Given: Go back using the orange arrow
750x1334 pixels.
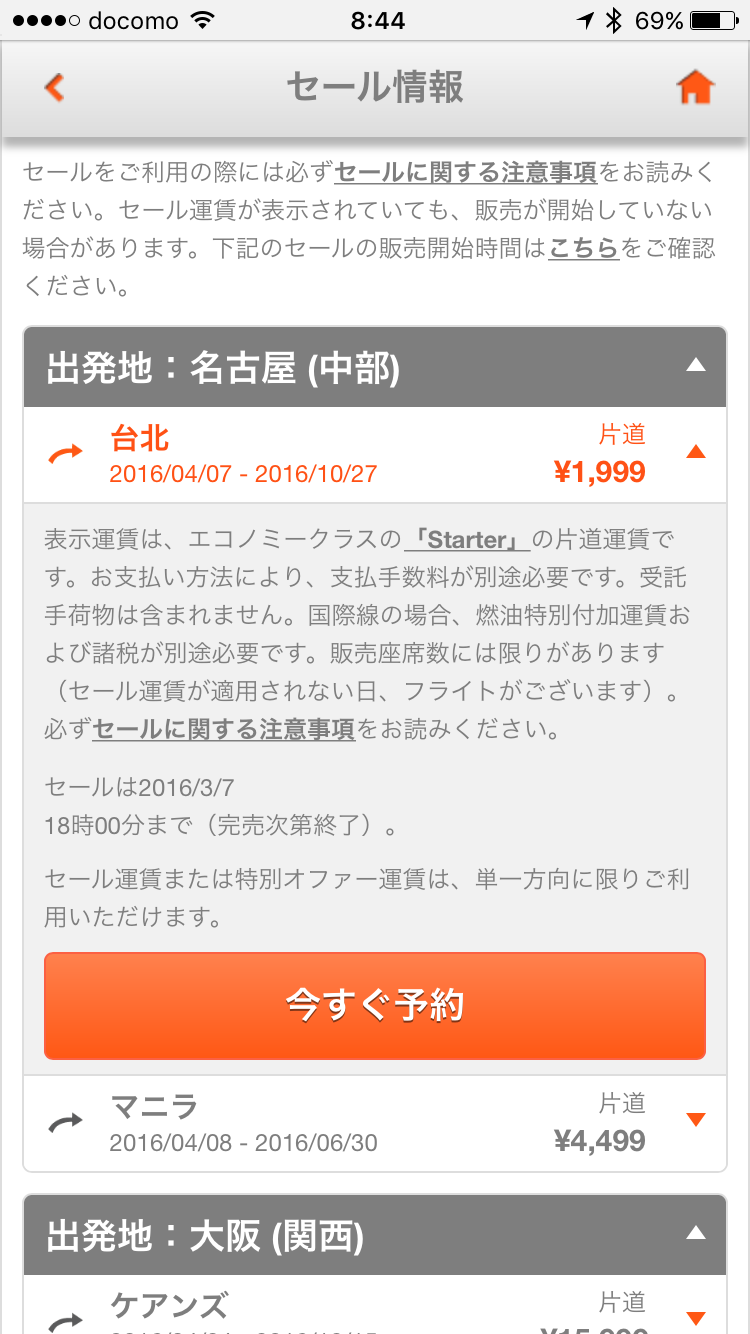Looking at the screenshot, I should click(x=54, y=88).
